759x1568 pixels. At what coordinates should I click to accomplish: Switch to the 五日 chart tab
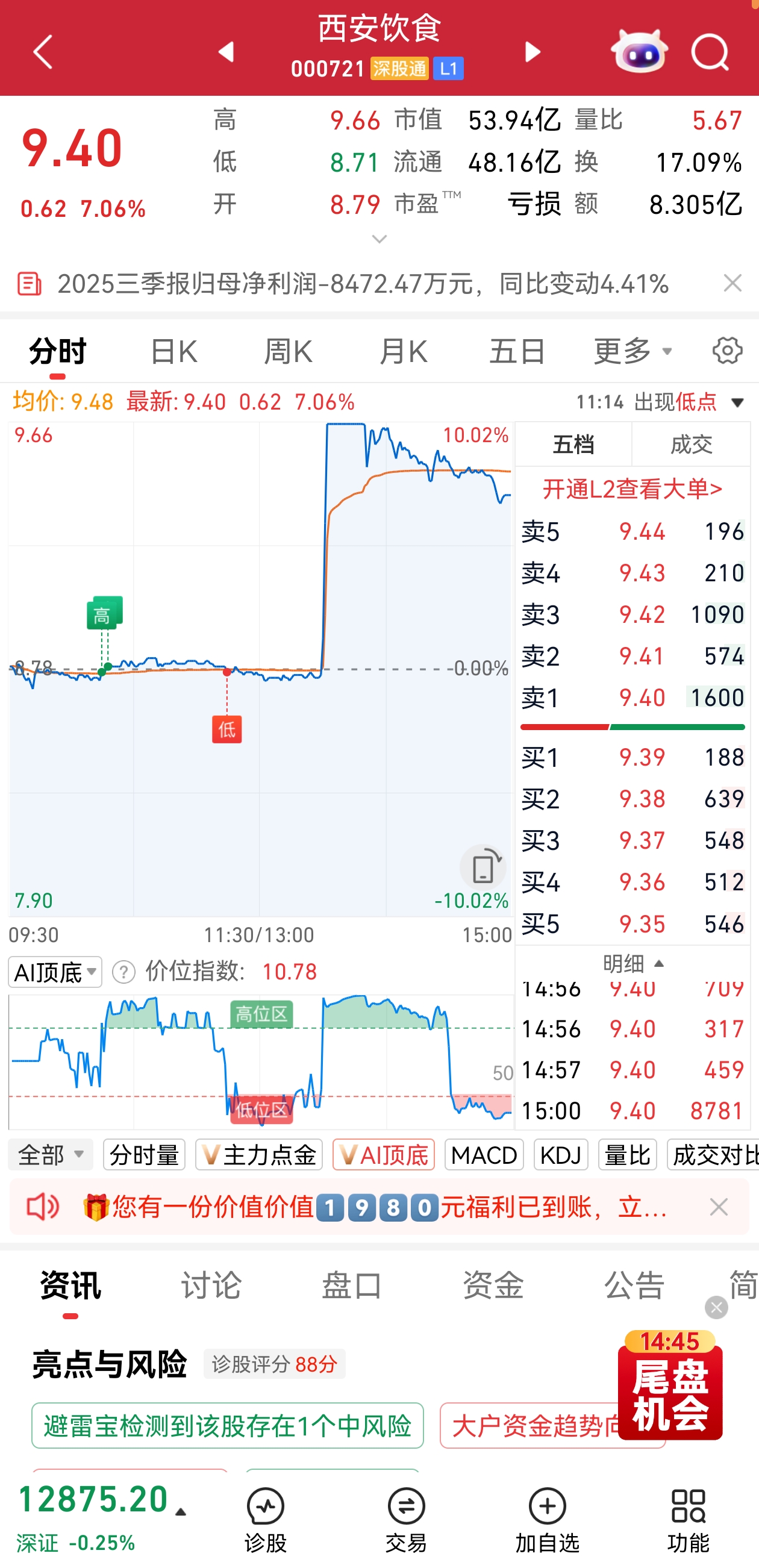(x=517, y=351)
